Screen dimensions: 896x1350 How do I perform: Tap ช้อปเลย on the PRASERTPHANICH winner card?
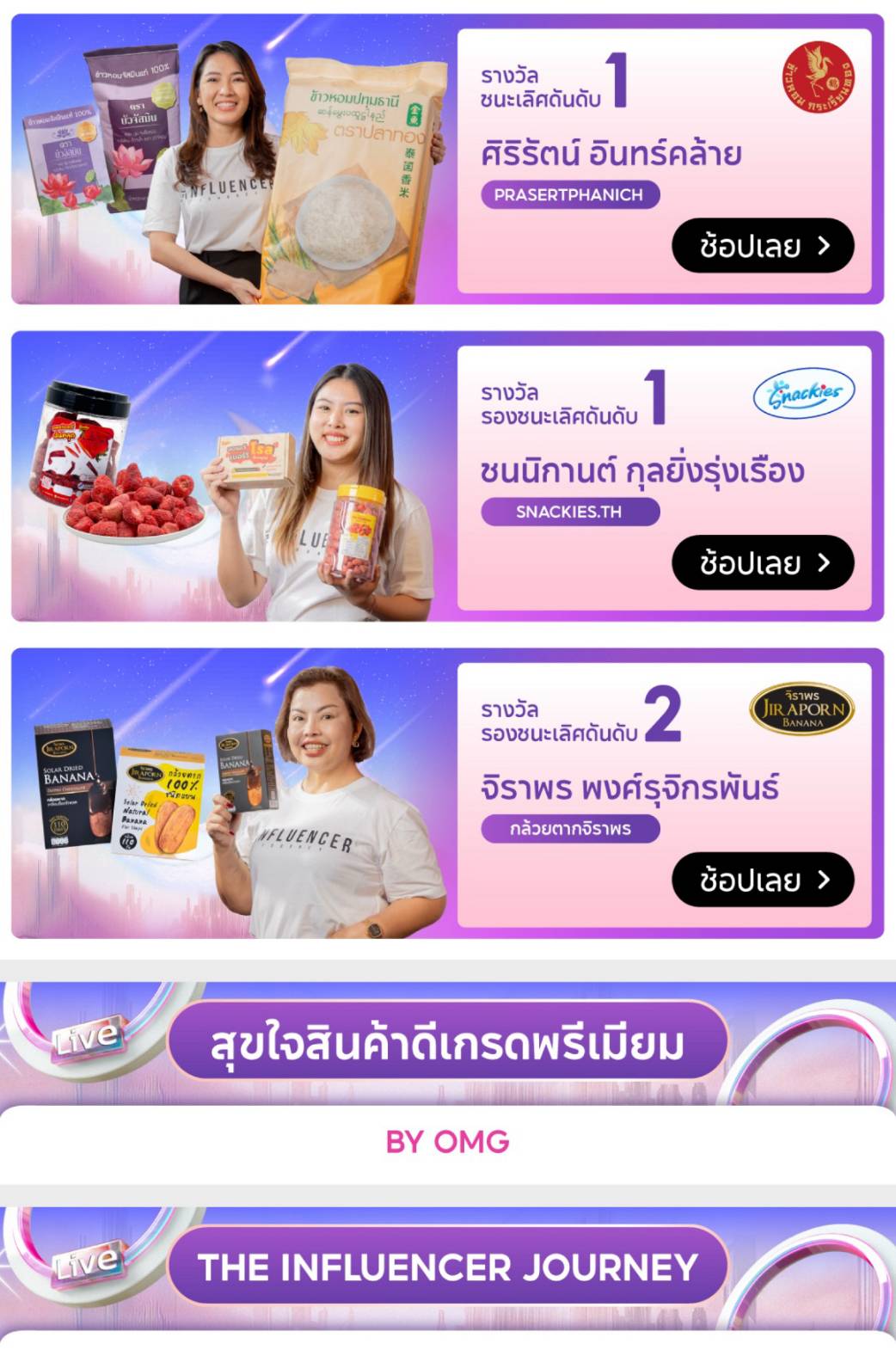point(762,246)
